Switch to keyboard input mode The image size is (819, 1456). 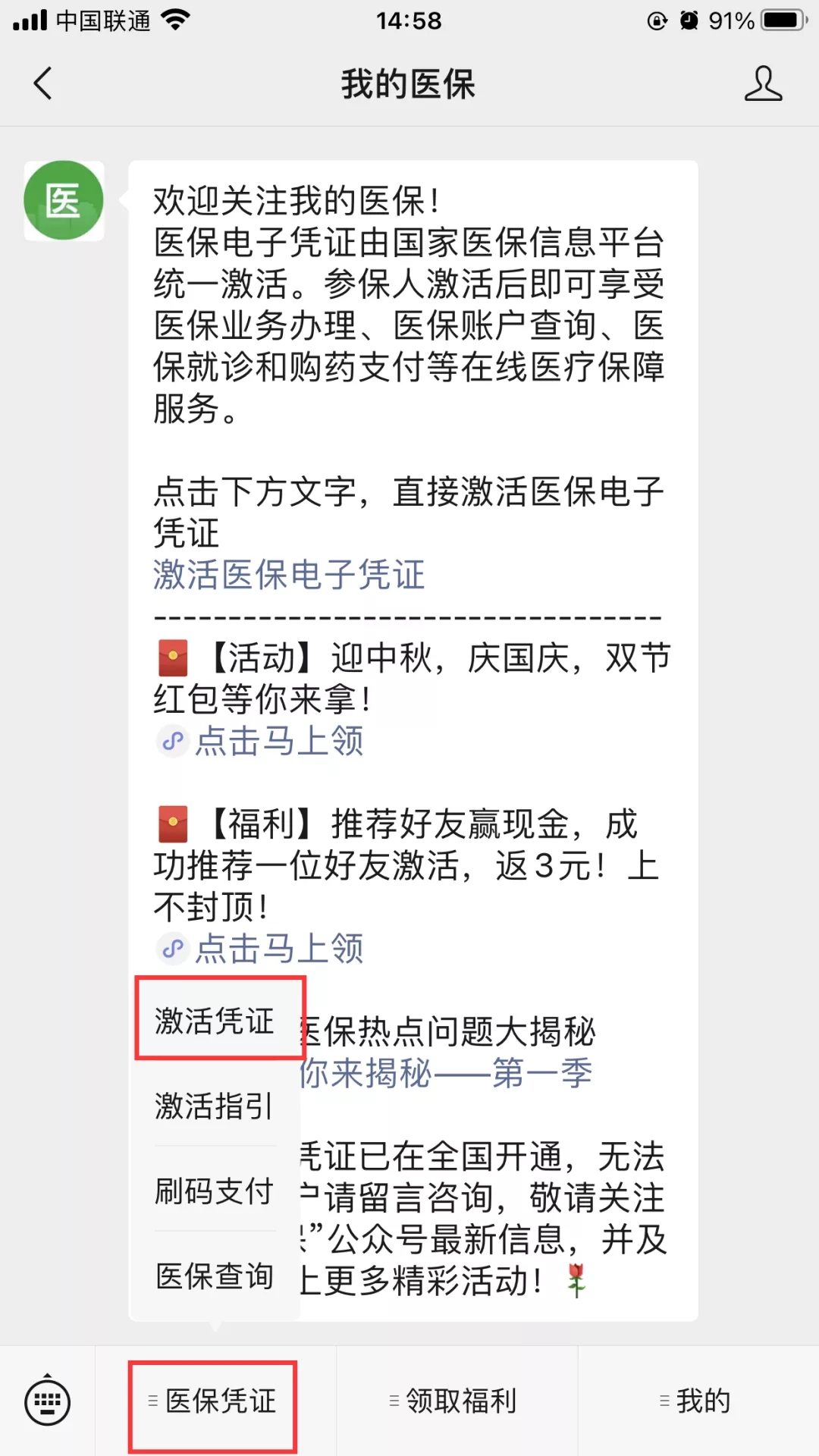point(48,1401)
